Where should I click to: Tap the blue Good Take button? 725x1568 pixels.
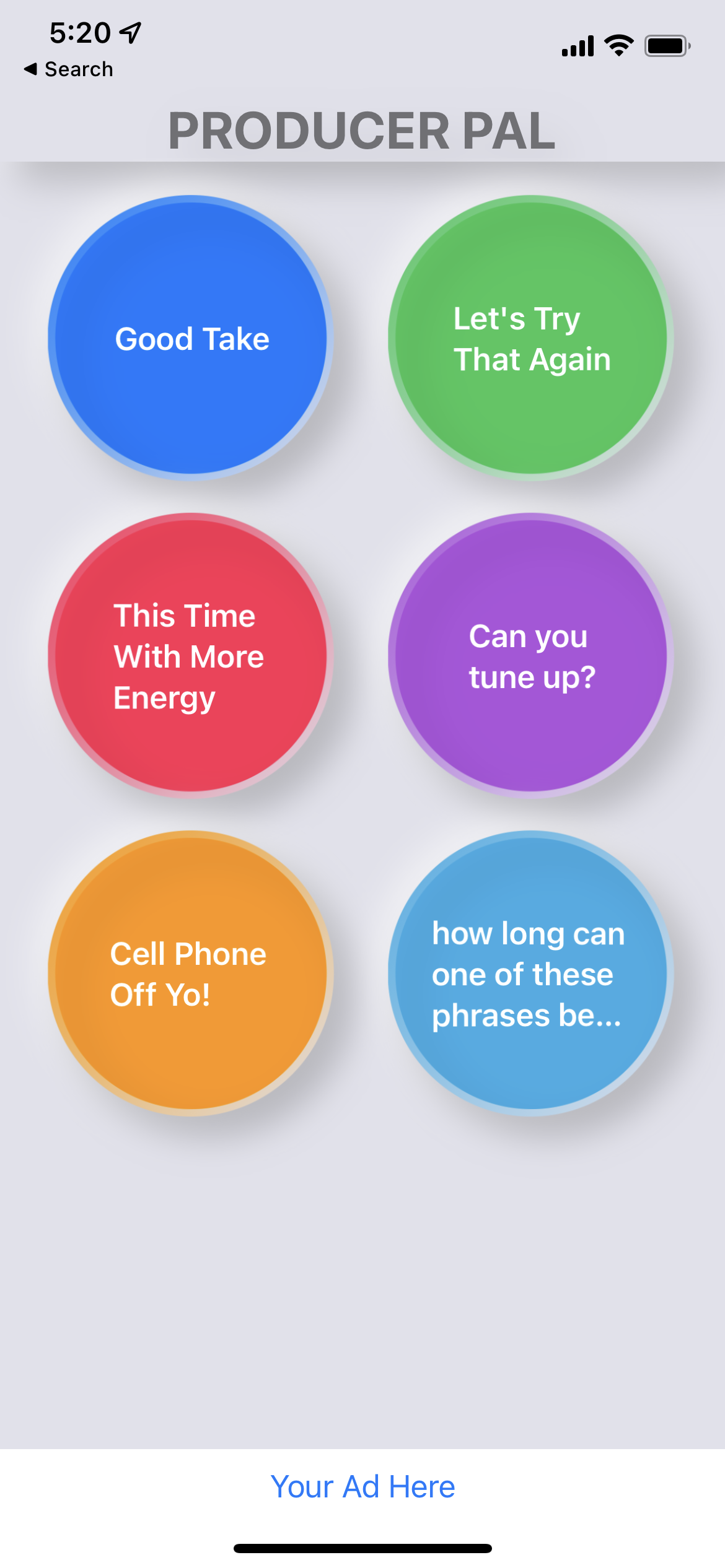[x=191, y=338]
